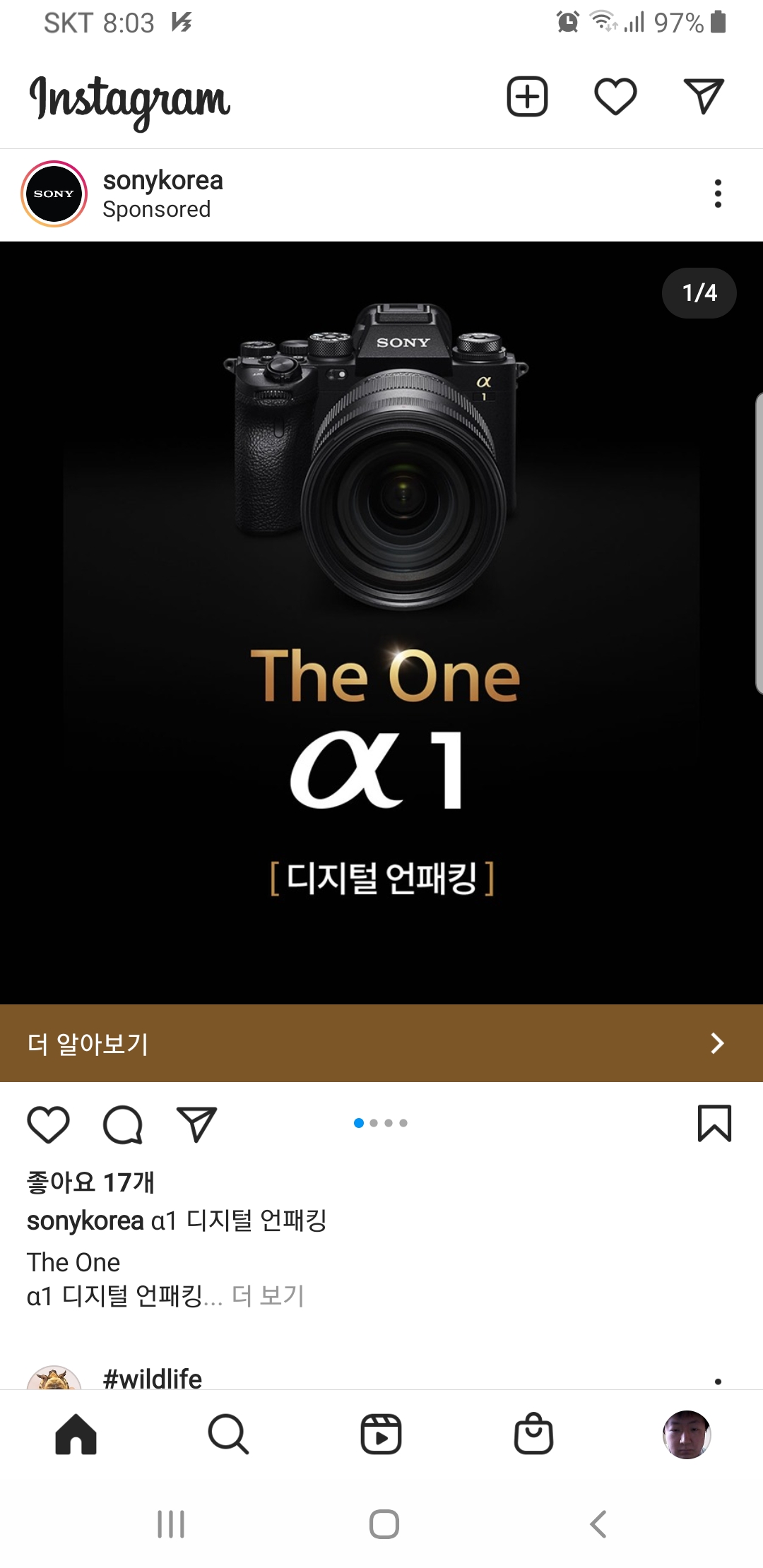Expand caption with 더 보기
763x1568 pixels.
coord(268,1295)
